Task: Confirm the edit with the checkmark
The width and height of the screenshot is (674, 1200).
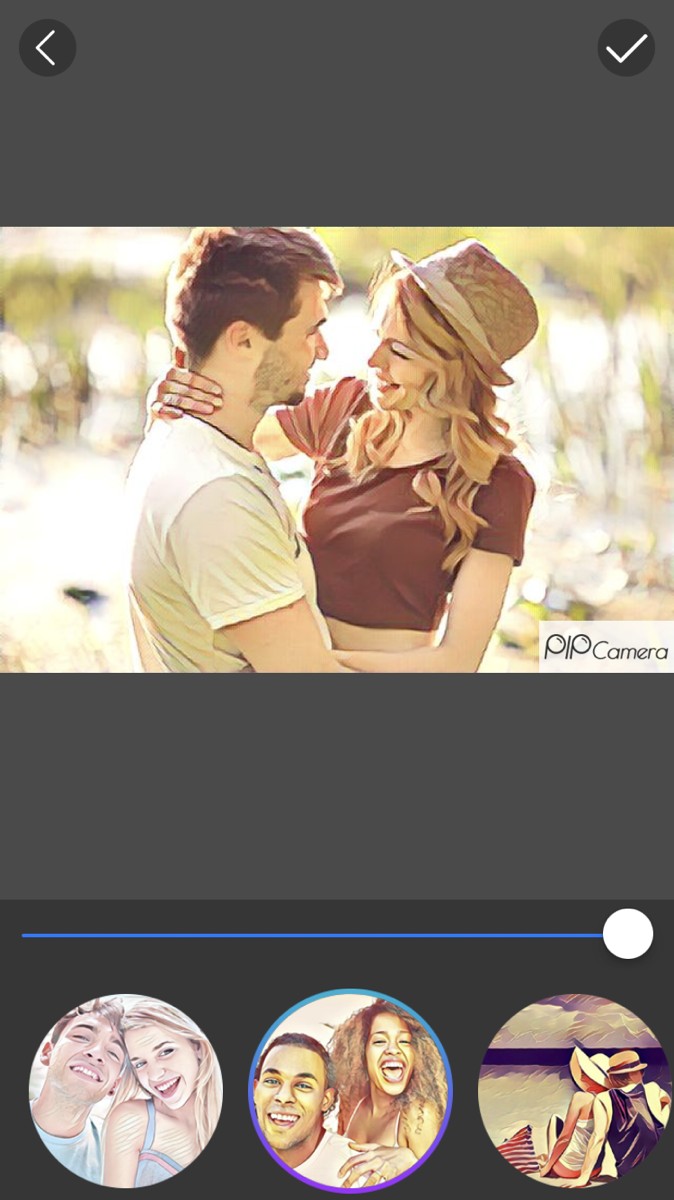Action: click(x=626, y=48)
